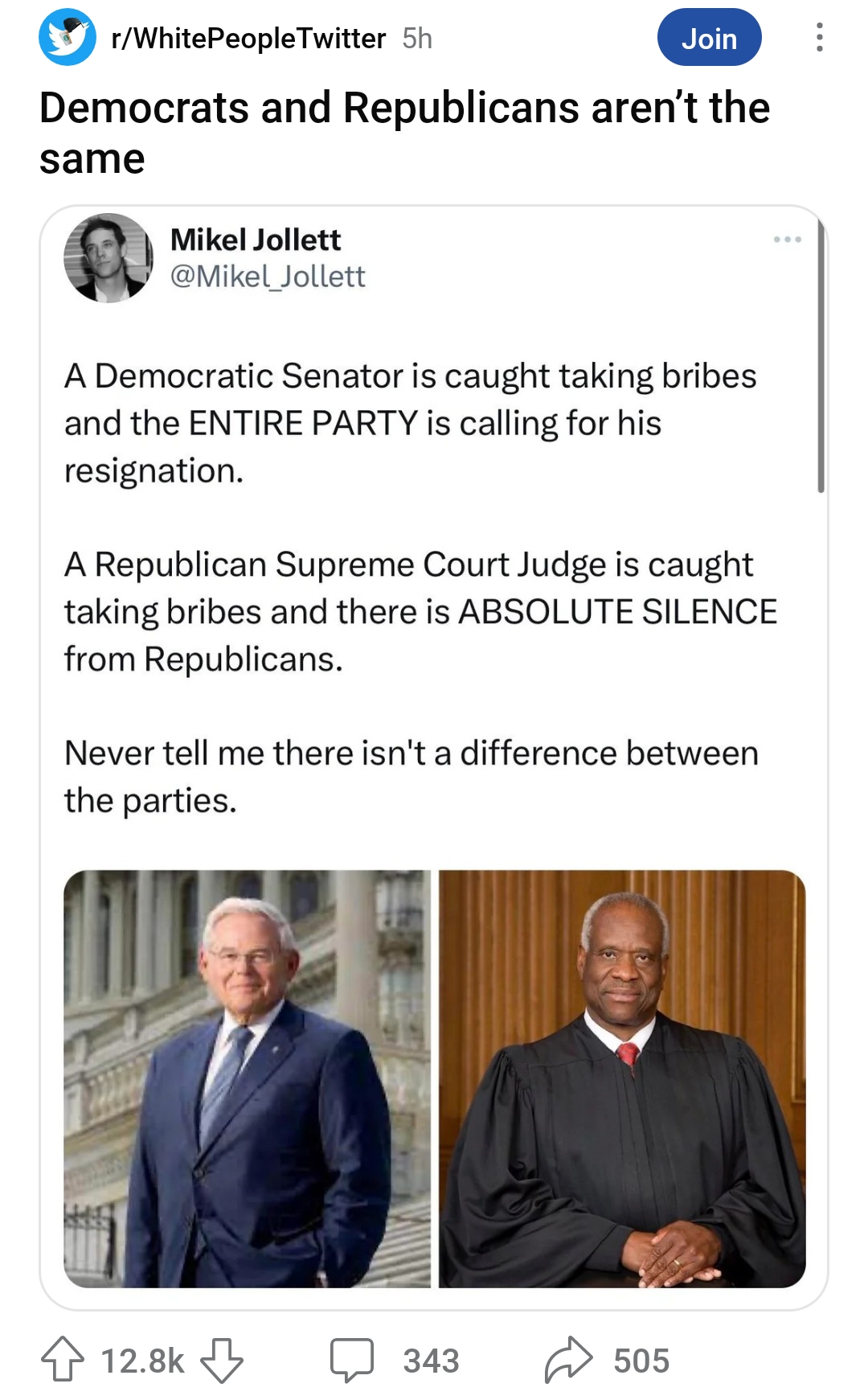Open the post overflow menu

(x=818, y=38)
